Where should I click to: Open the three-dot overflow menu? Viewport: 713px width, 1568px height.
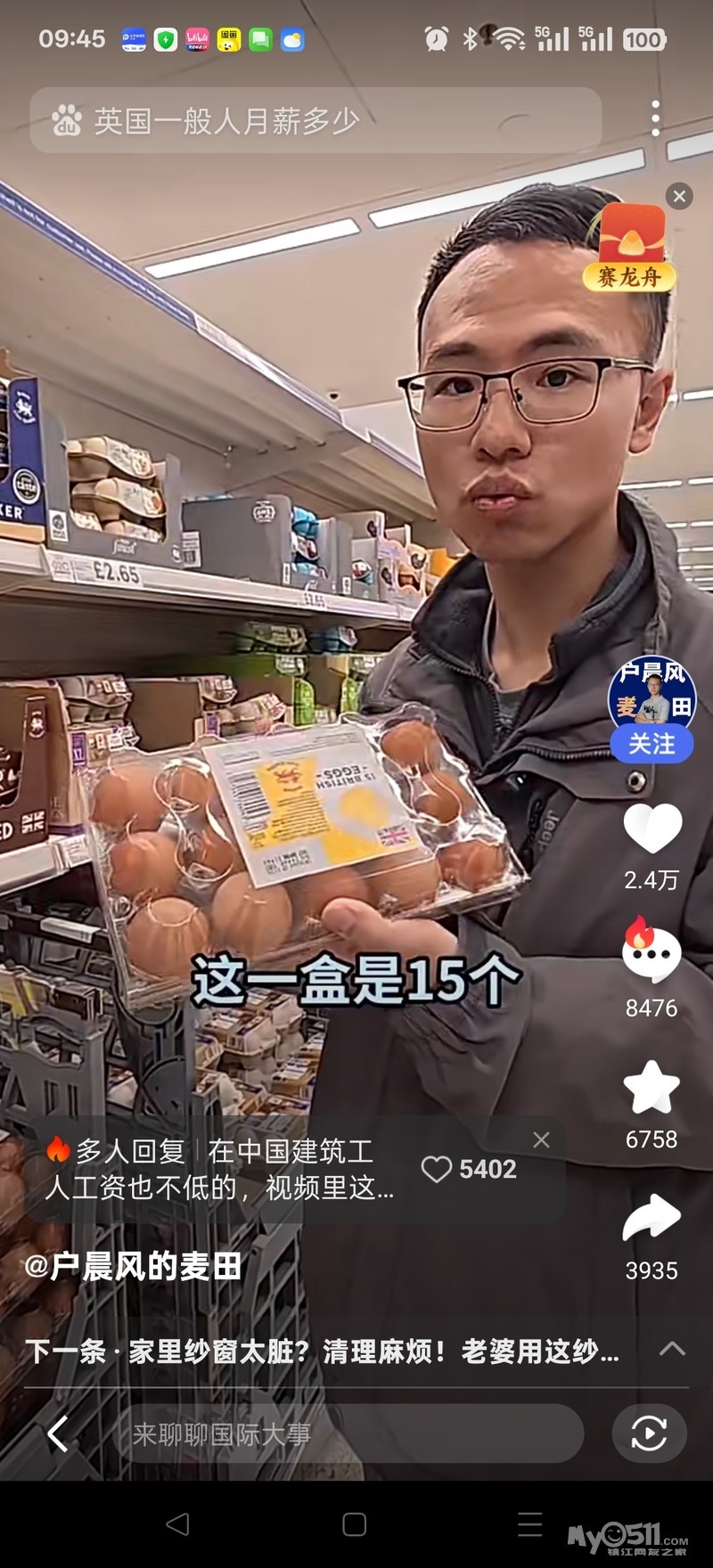656,118
